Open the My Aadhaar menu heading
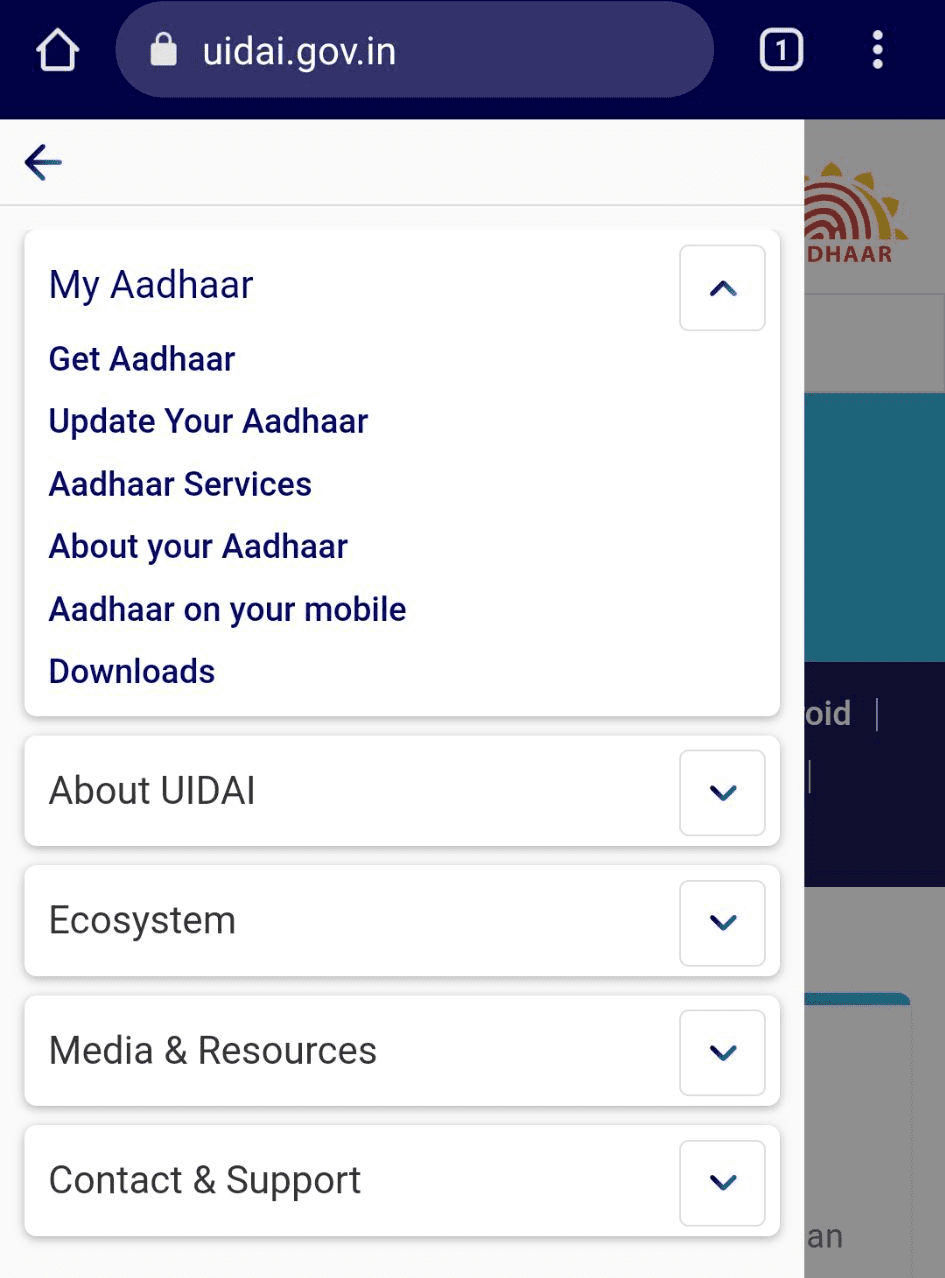Screen dimensions: 945x1278 point(150,286)
